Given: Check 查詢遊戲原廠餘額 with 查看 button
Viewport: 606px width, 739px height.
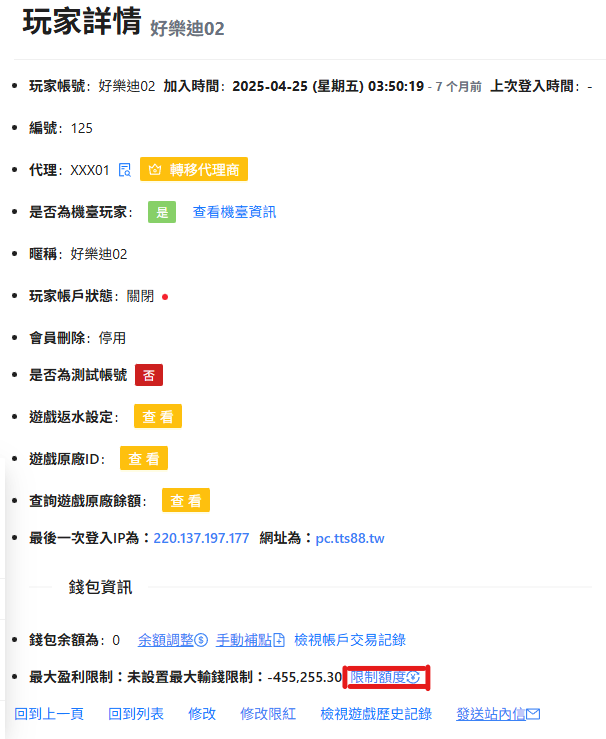Looking at the screenshot, I should [x=186, y=500].
